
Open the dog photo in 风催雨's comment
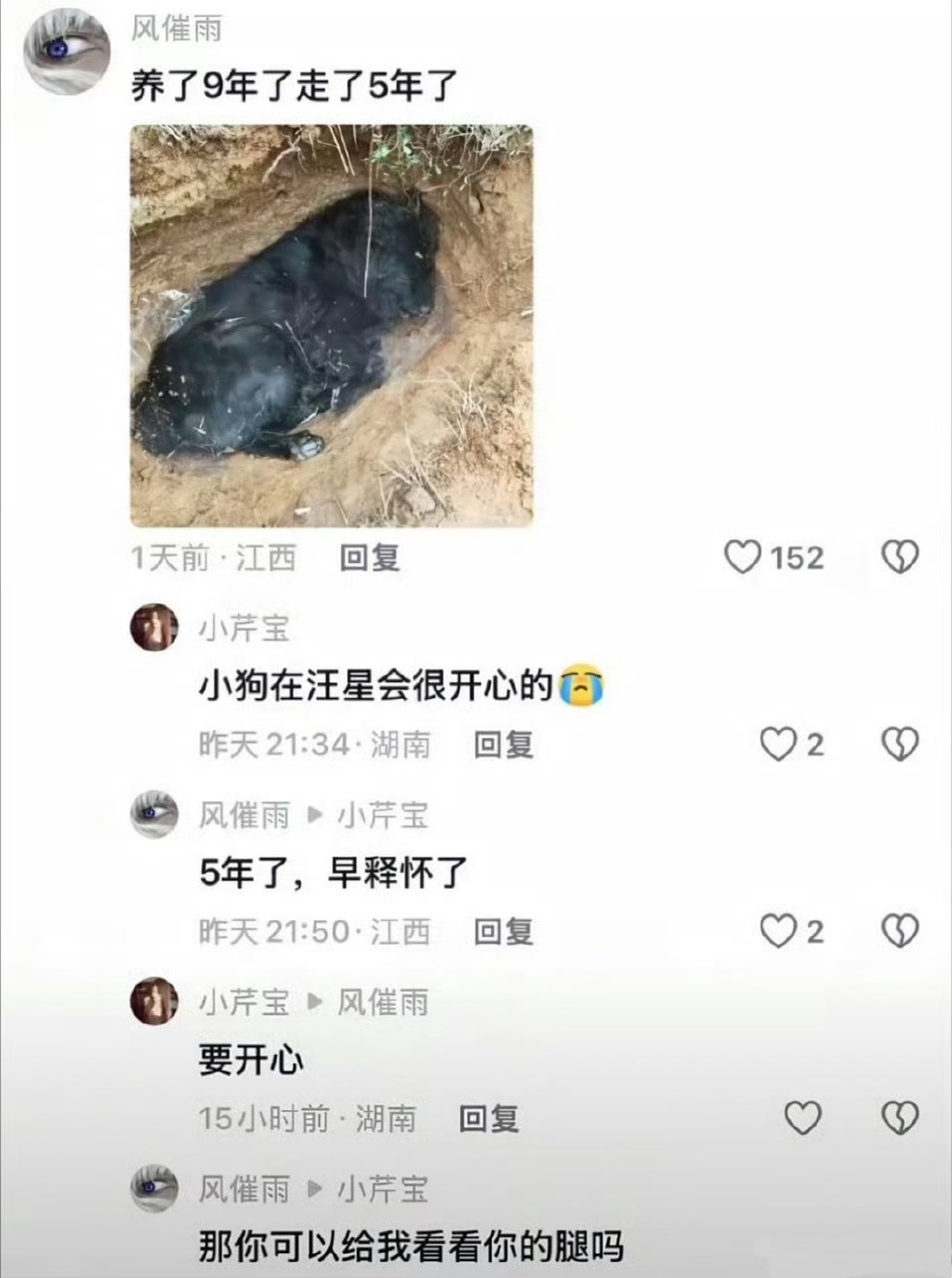pos(331,325)
